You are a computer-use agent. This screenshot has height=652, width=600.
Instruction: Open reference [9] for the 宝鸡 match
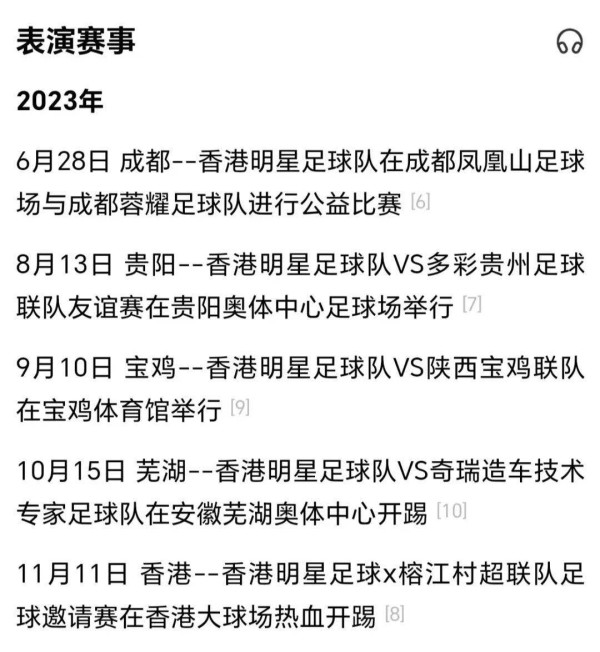(x=239, y=408)
